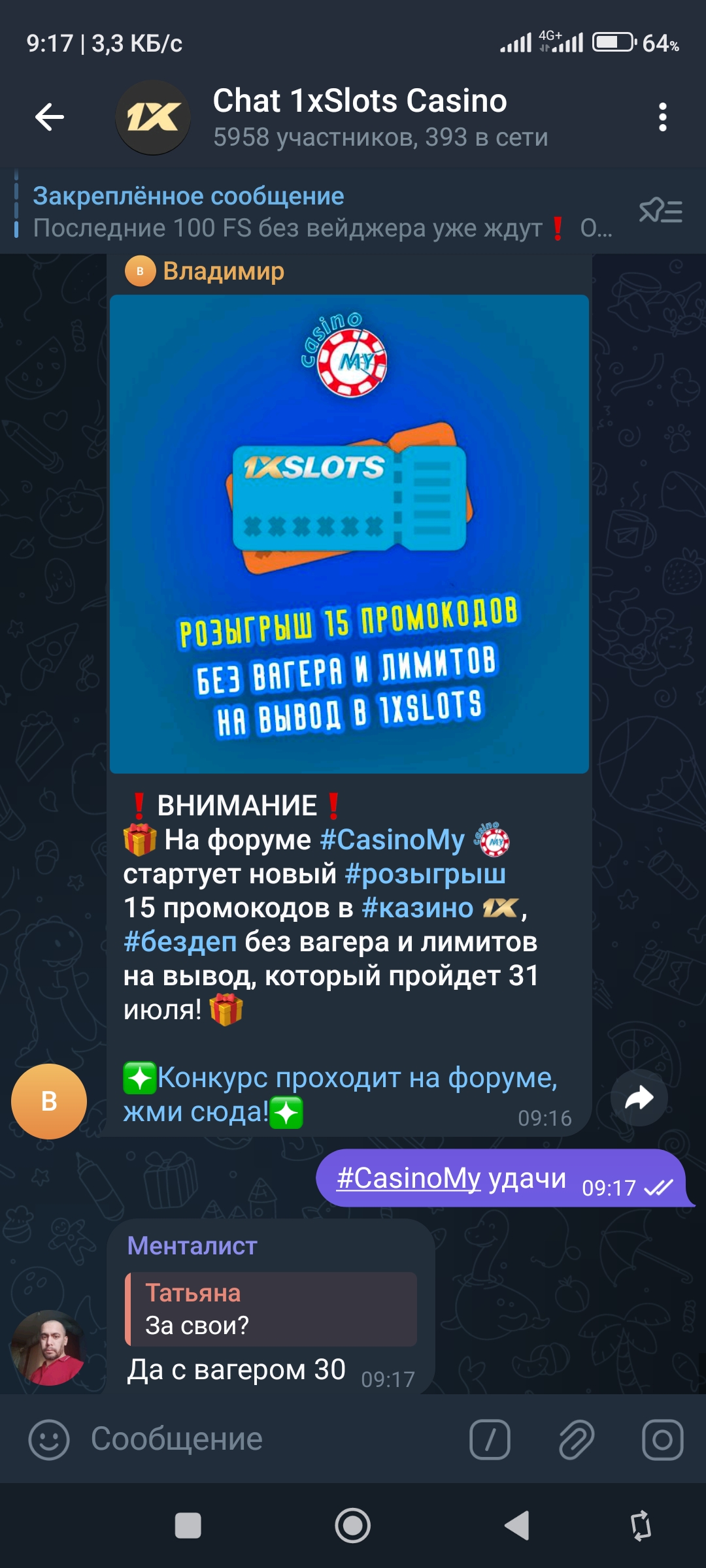The height and width of the screenshot is (1568, 706).
Task: Forward Владимир's message with the share arrow
Action: pyautogui.click(x=639, y=1098)
